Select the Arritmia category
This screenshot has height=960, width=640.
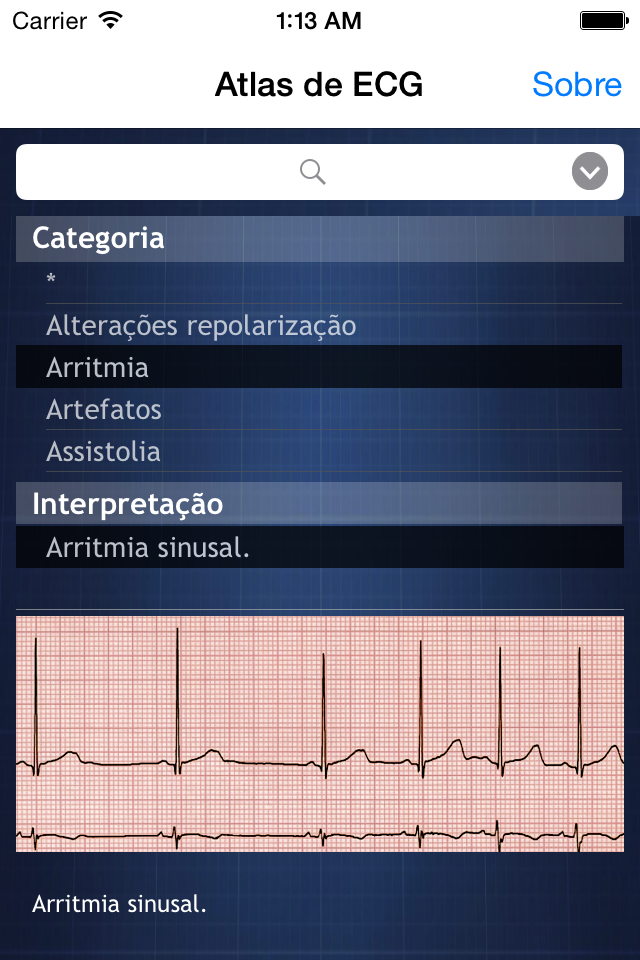[x=319, y=367]
